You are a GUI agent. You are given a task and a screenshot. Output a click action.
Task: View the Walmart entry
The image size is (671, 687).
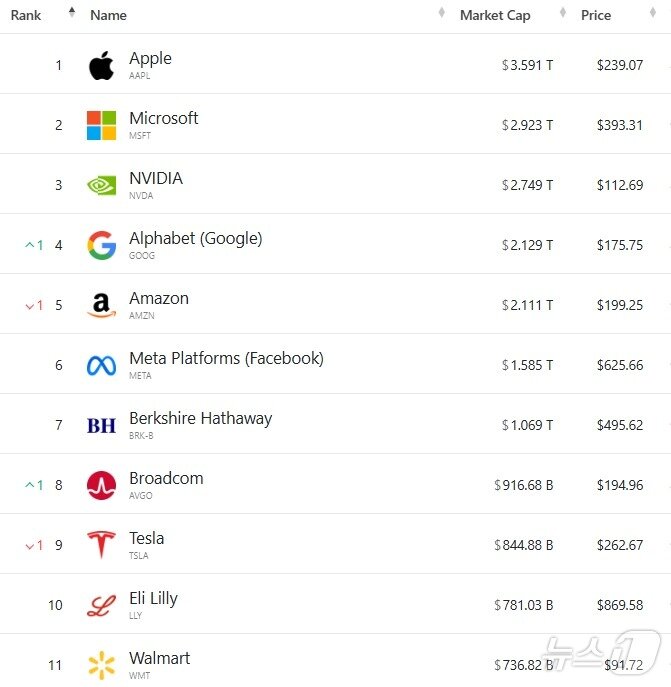[x=159, y=658]
